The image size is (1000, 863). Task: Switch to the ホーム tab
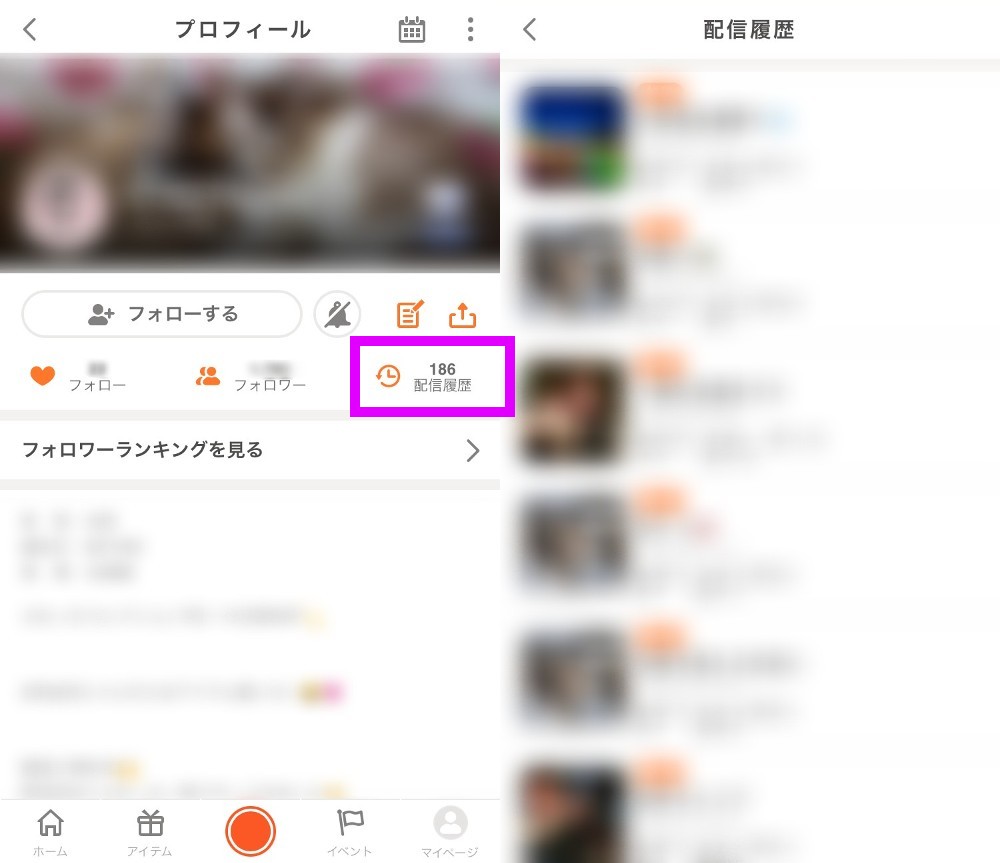[x=50, y=832]
